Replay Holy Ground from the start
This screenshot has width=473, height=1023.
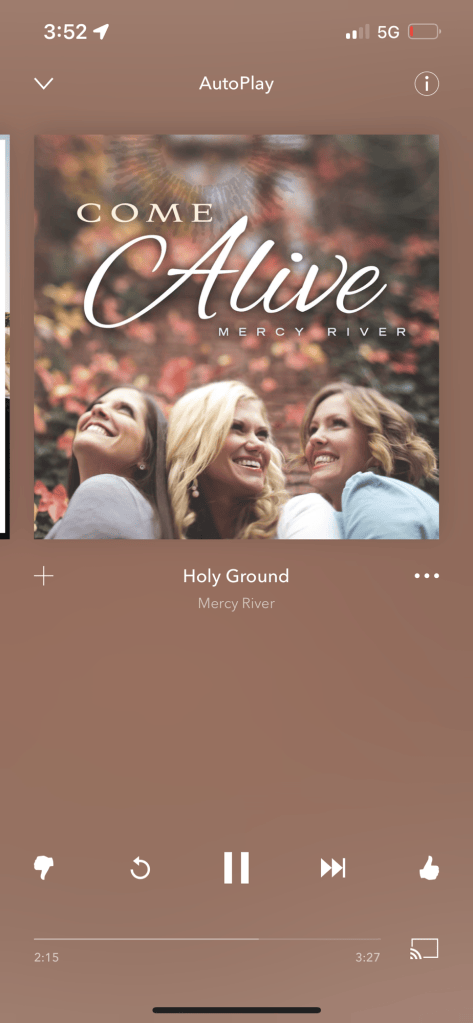click(x=140, y=868)
